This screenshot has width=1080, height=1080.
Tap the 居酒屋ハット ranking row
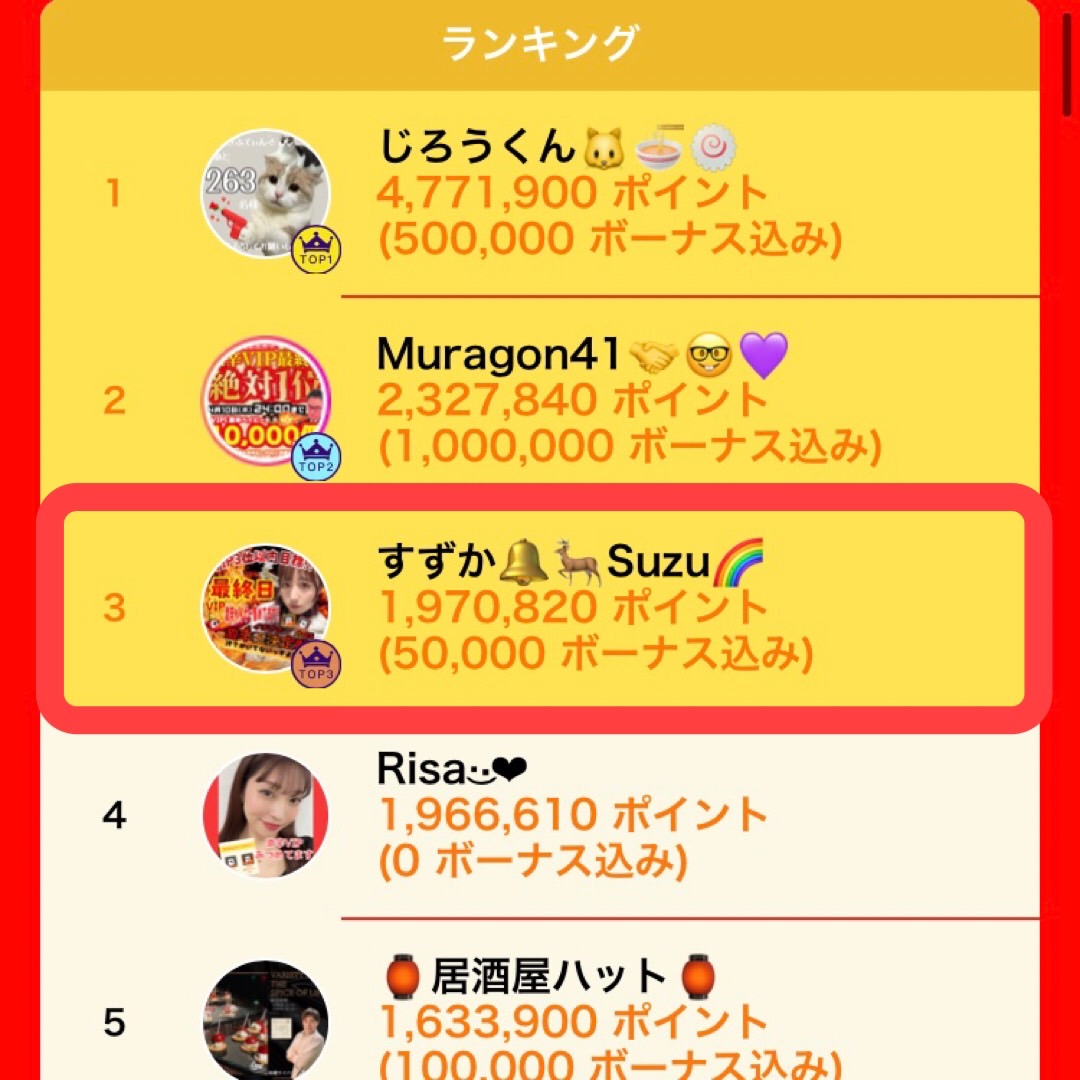[540, 1018]
